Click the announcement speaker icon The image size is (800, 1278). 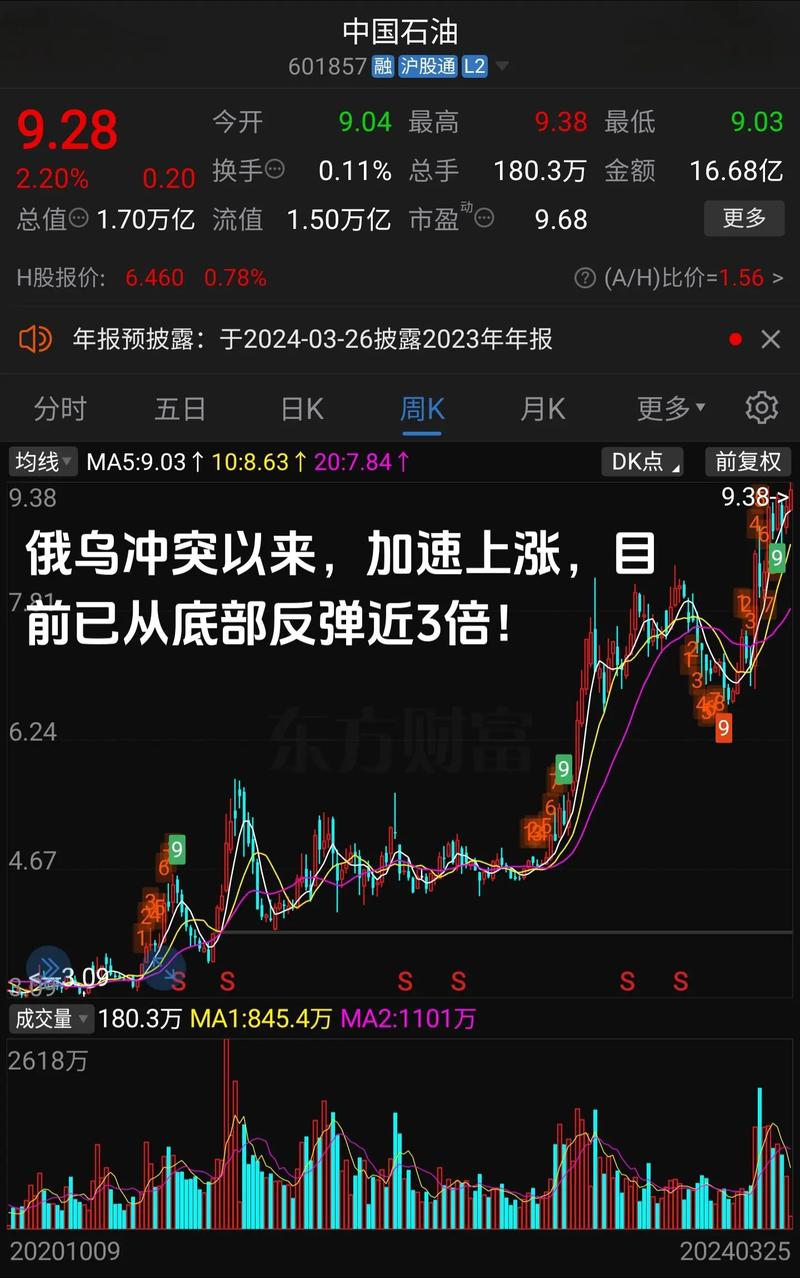pos(37,339)
